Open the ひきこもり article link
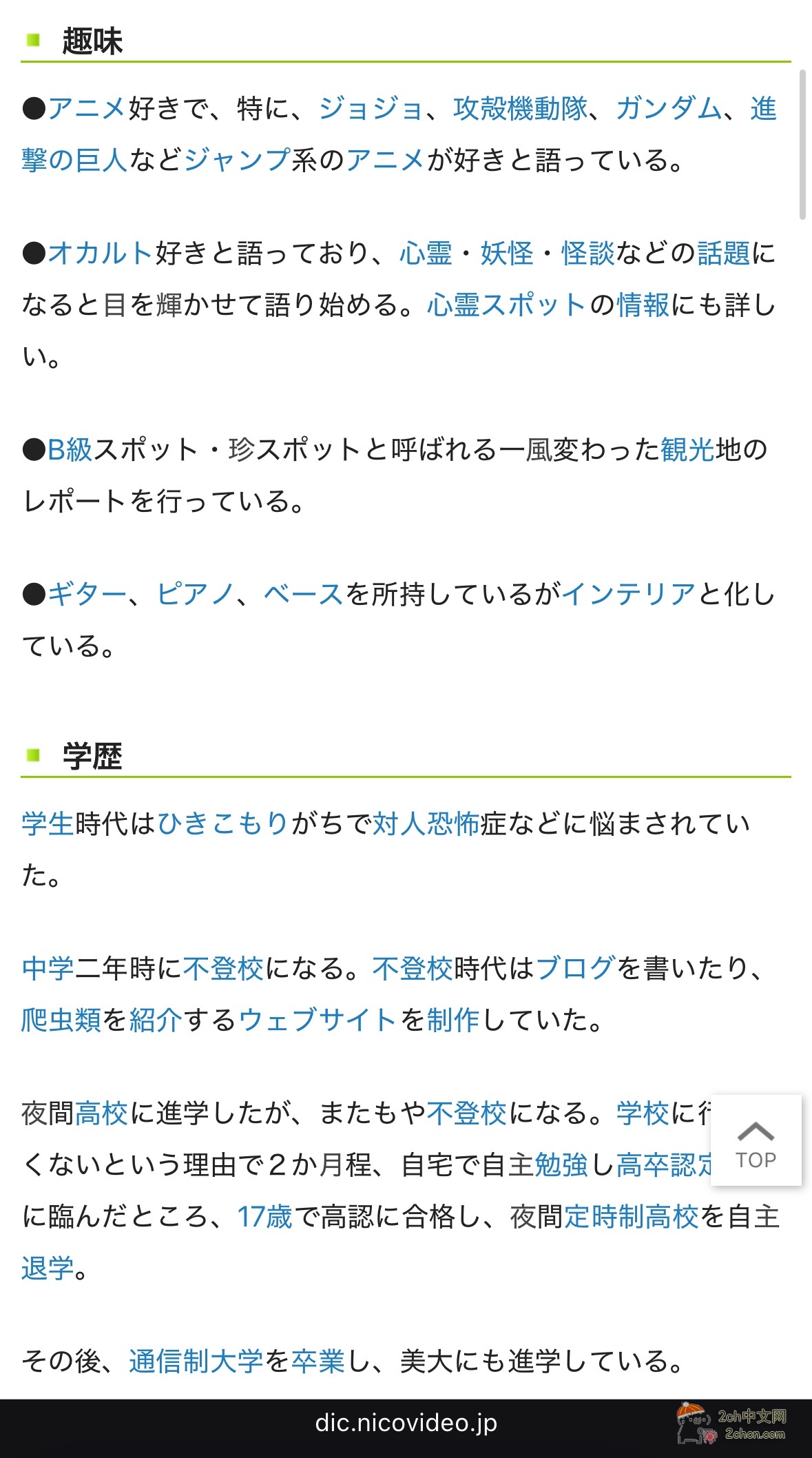The width and height of the screenshot is (812, 1458). pyautogui.click(x=223, y=823)
